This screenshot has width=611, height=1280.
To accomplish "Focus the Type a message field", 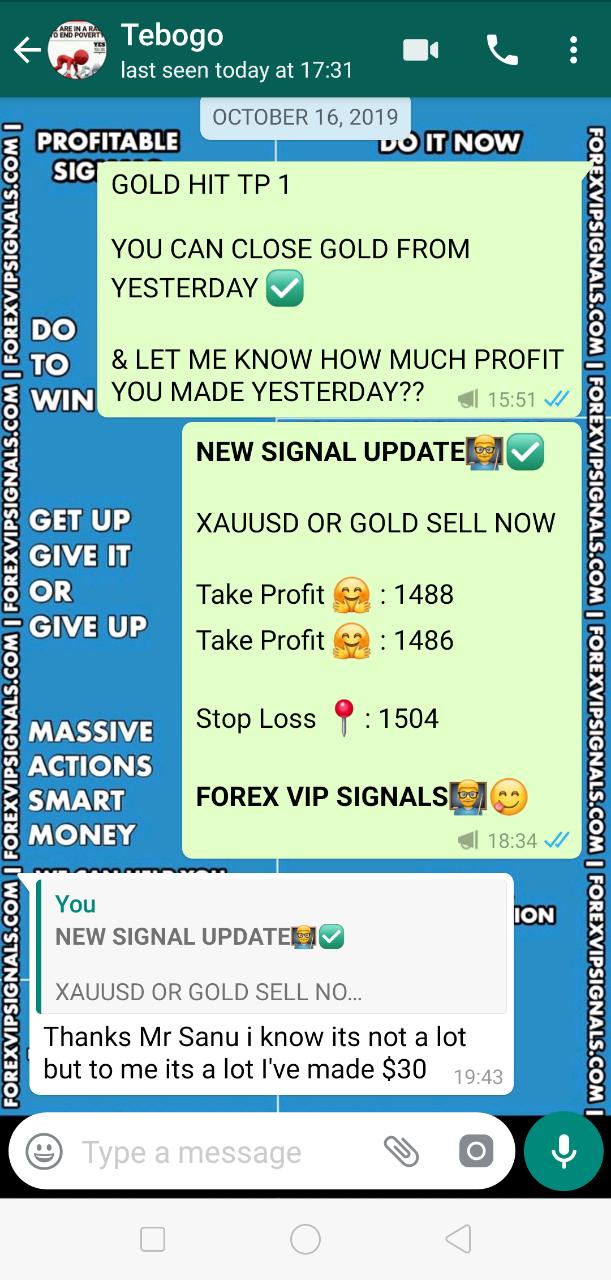I will [220, 1152].
